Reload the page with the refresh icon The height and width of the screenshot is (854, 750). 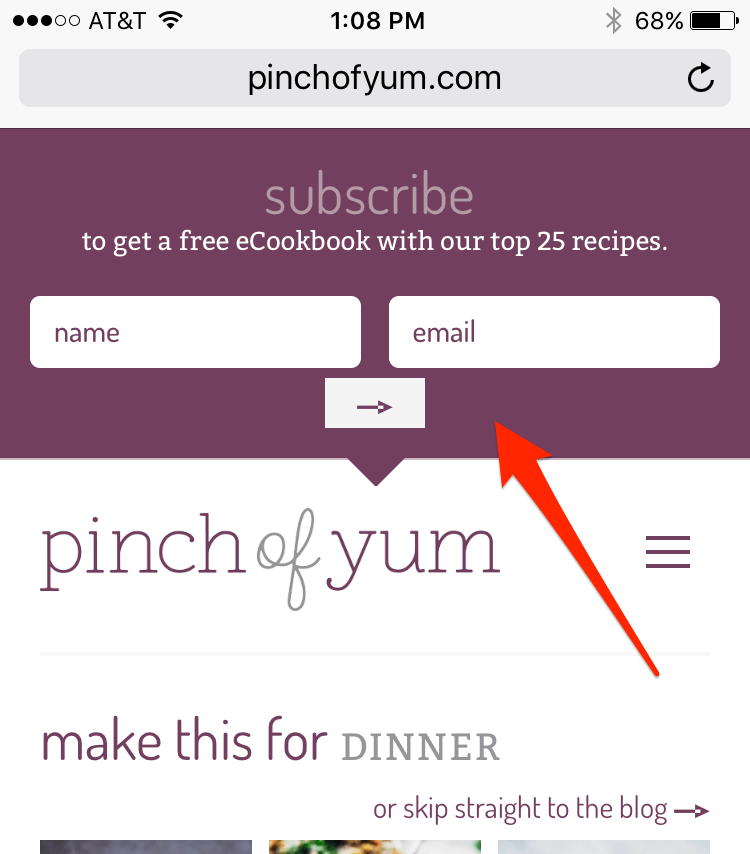pyautogui.click(x=701, y=77)
